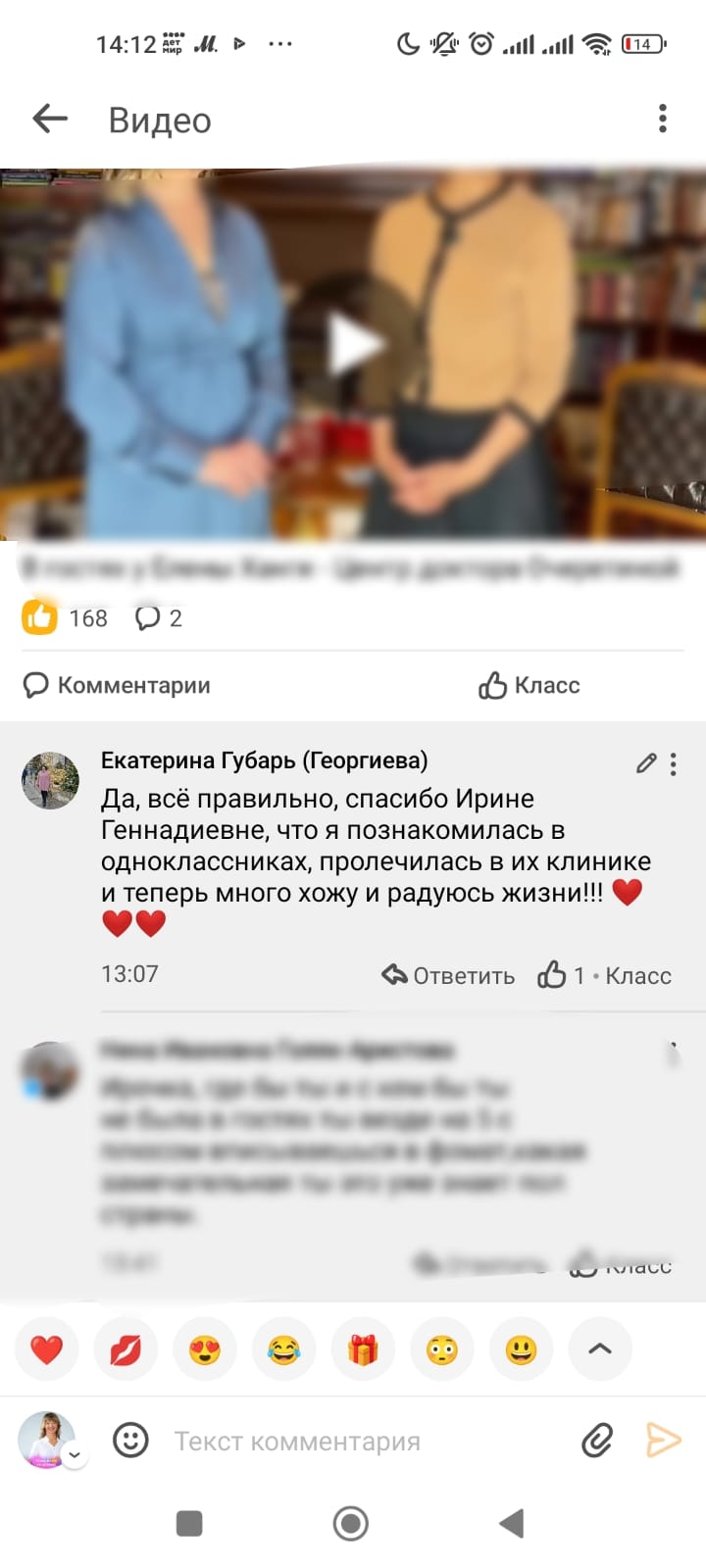Send the red heart reaction

pyautogui.click(x=46, y=1349)
